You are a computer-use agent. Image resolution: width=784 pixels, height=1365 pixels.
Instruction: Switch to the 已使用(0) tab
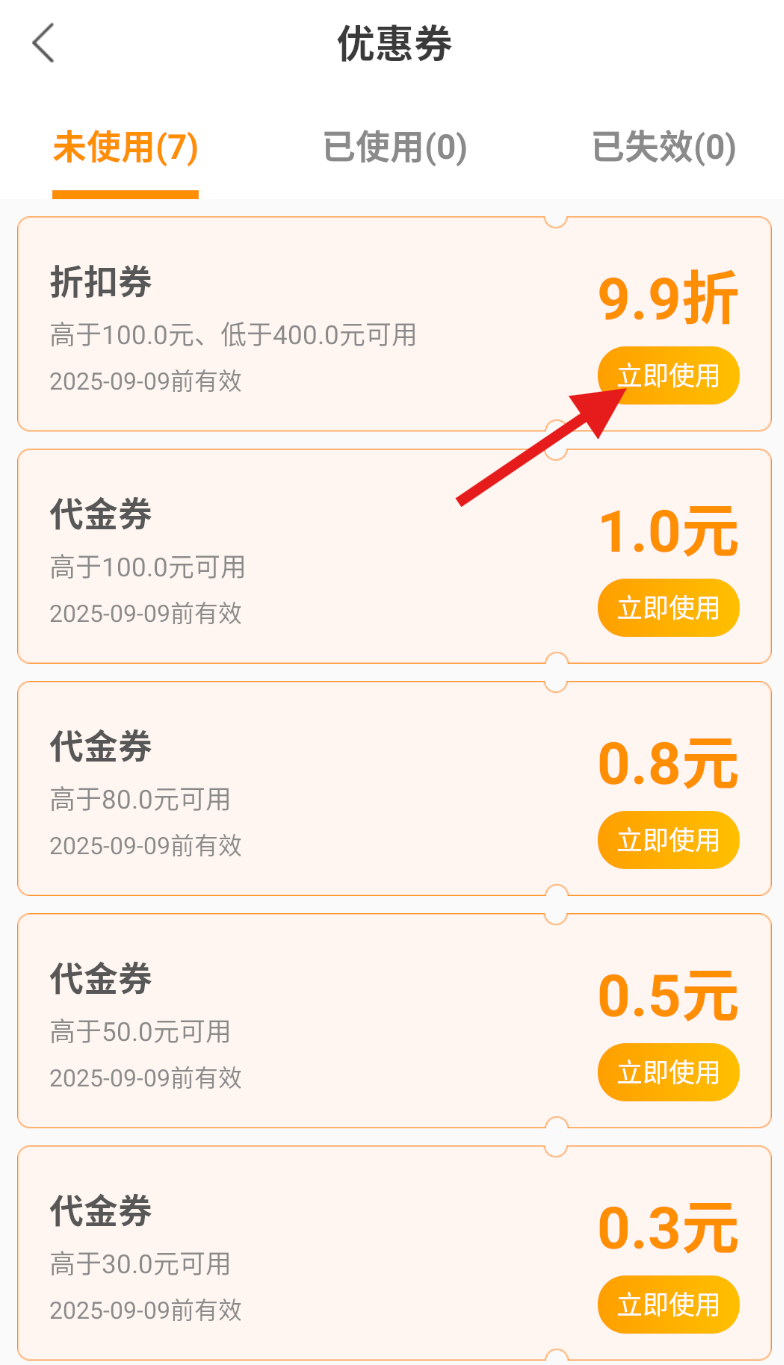tap(395, 148)
